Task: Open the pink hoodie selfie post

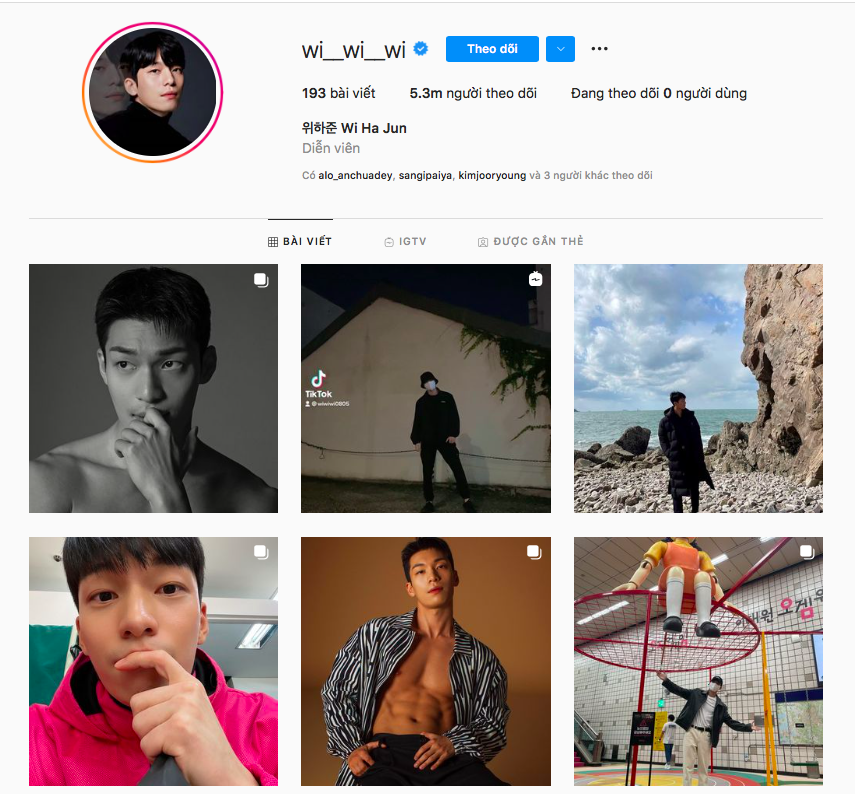Action: coord(153,661)
